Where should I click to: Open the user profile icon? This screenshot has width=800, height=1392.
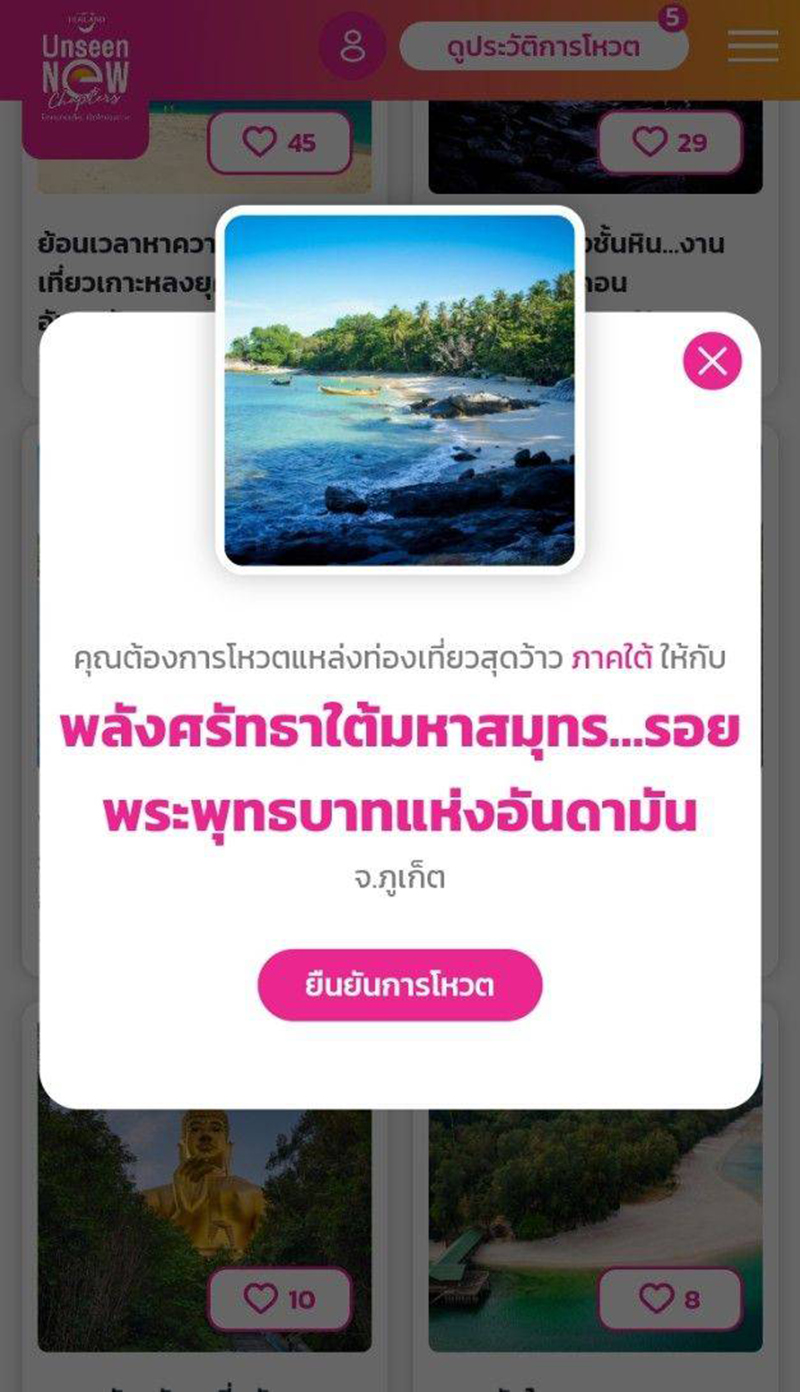coord(352,47)
